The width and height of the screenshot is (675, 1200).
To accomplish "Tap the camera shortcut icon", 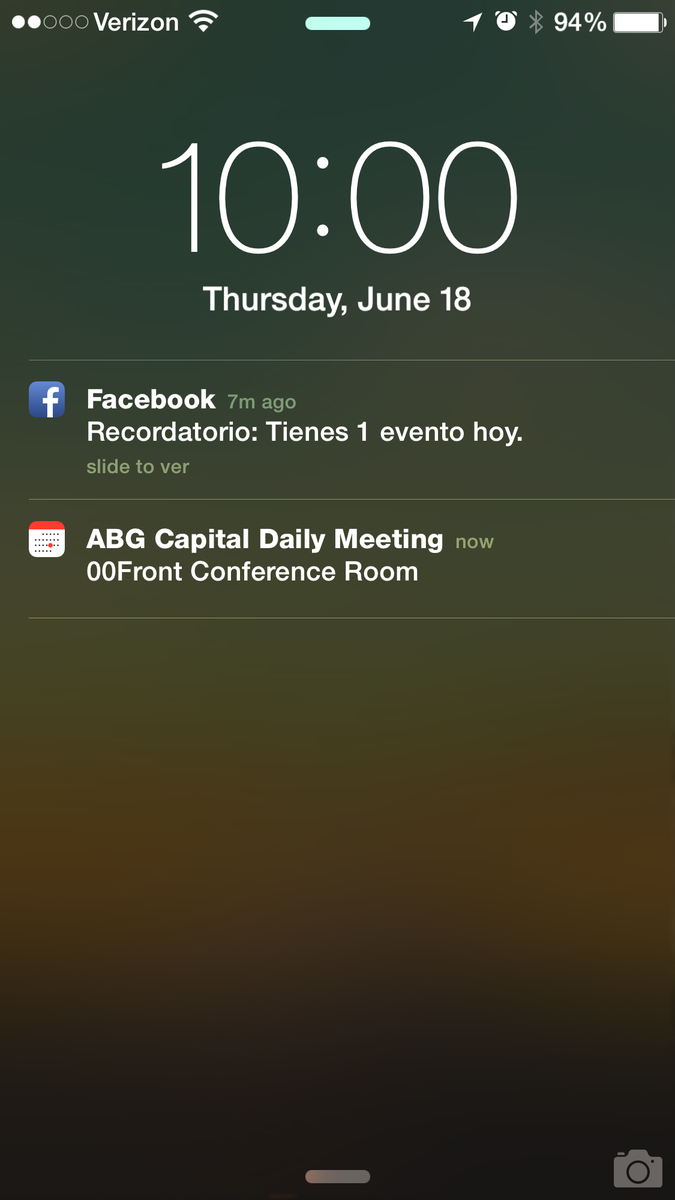I will [x=637, y=1168].
